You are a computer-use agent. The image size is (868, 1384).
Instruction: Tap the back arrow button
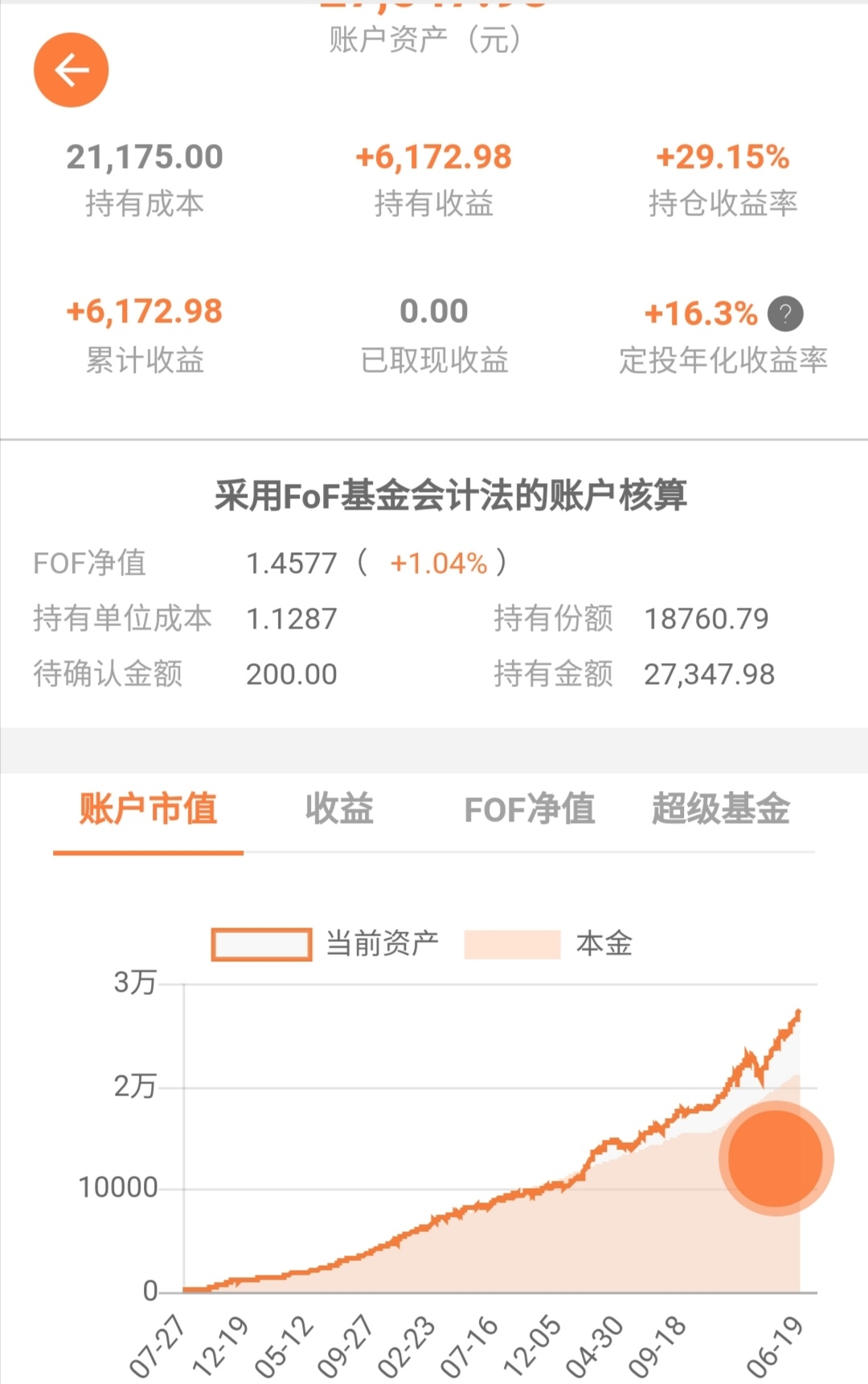[72, 70]
